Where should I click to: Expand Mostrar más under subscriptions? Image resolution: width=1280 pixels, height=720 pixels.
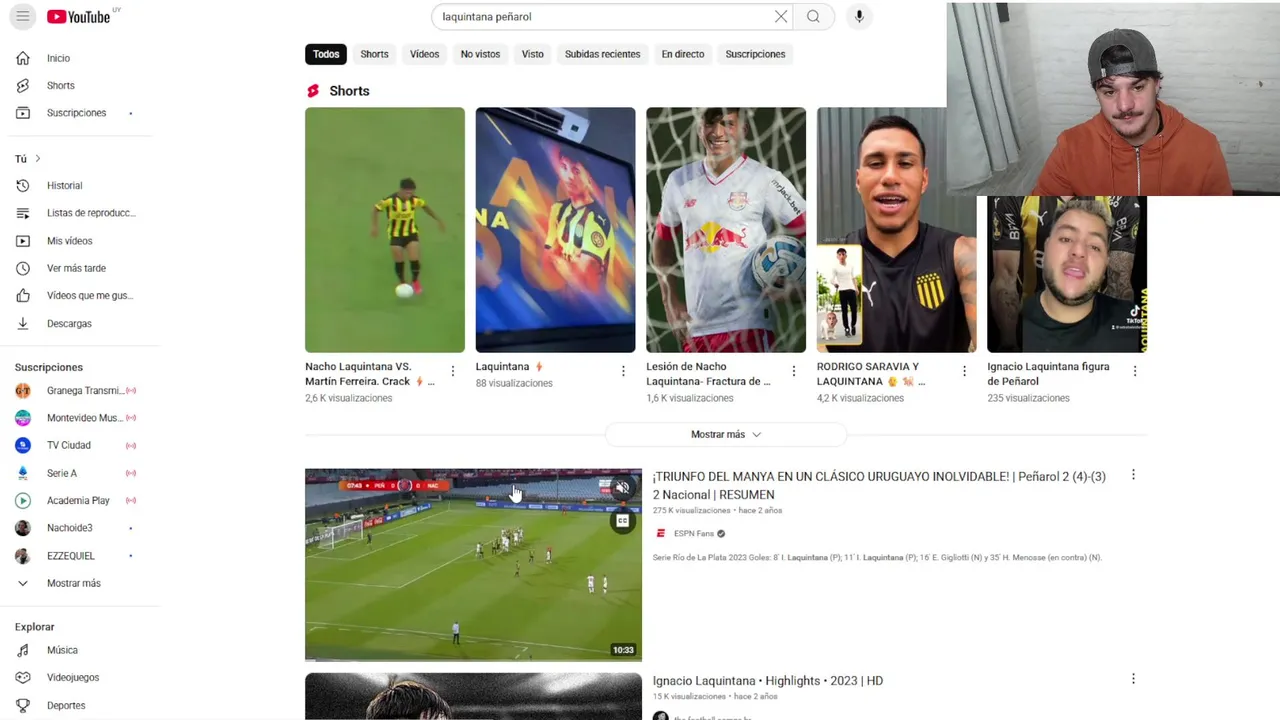click(73, 583)
